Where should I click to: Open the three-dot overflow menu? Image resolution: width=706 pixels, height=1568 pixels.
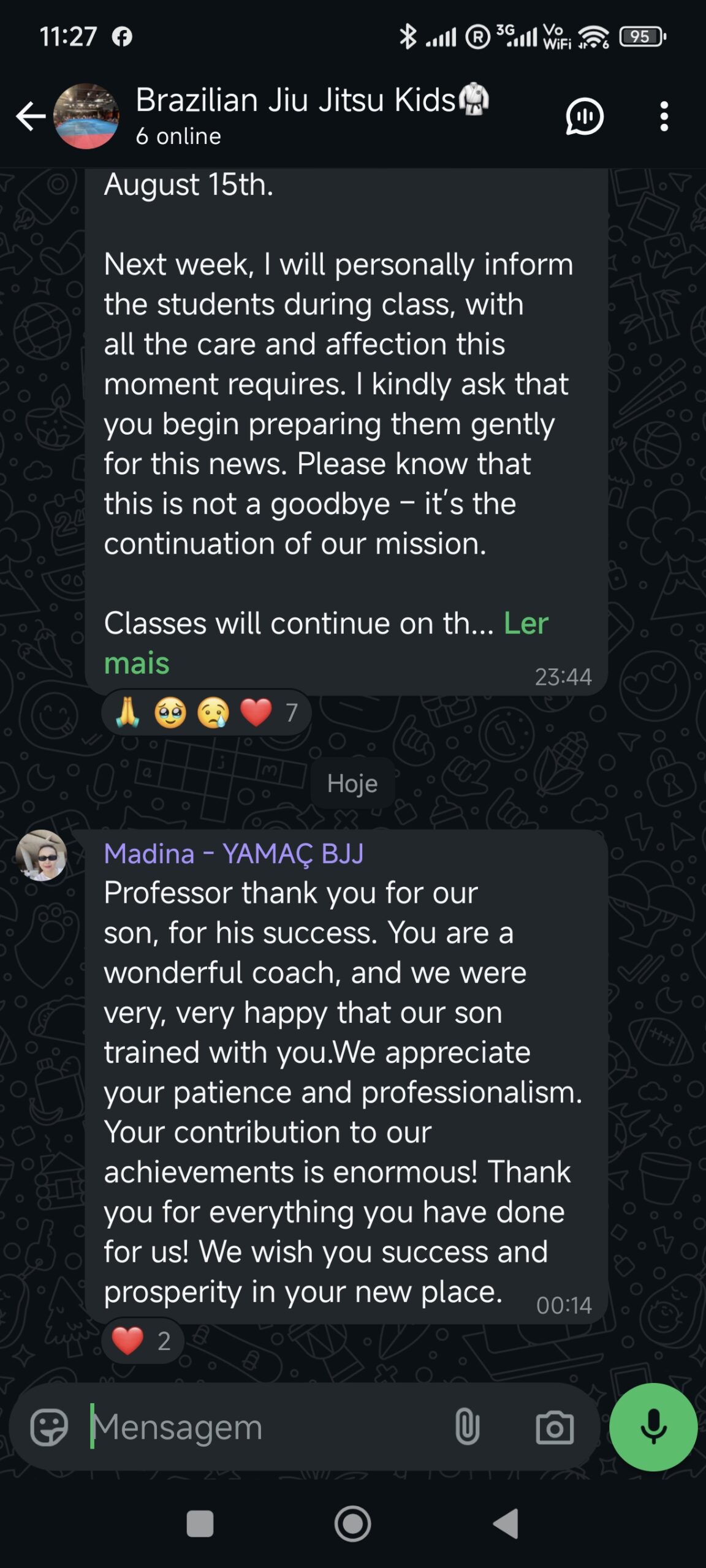[x=663, y=115]
